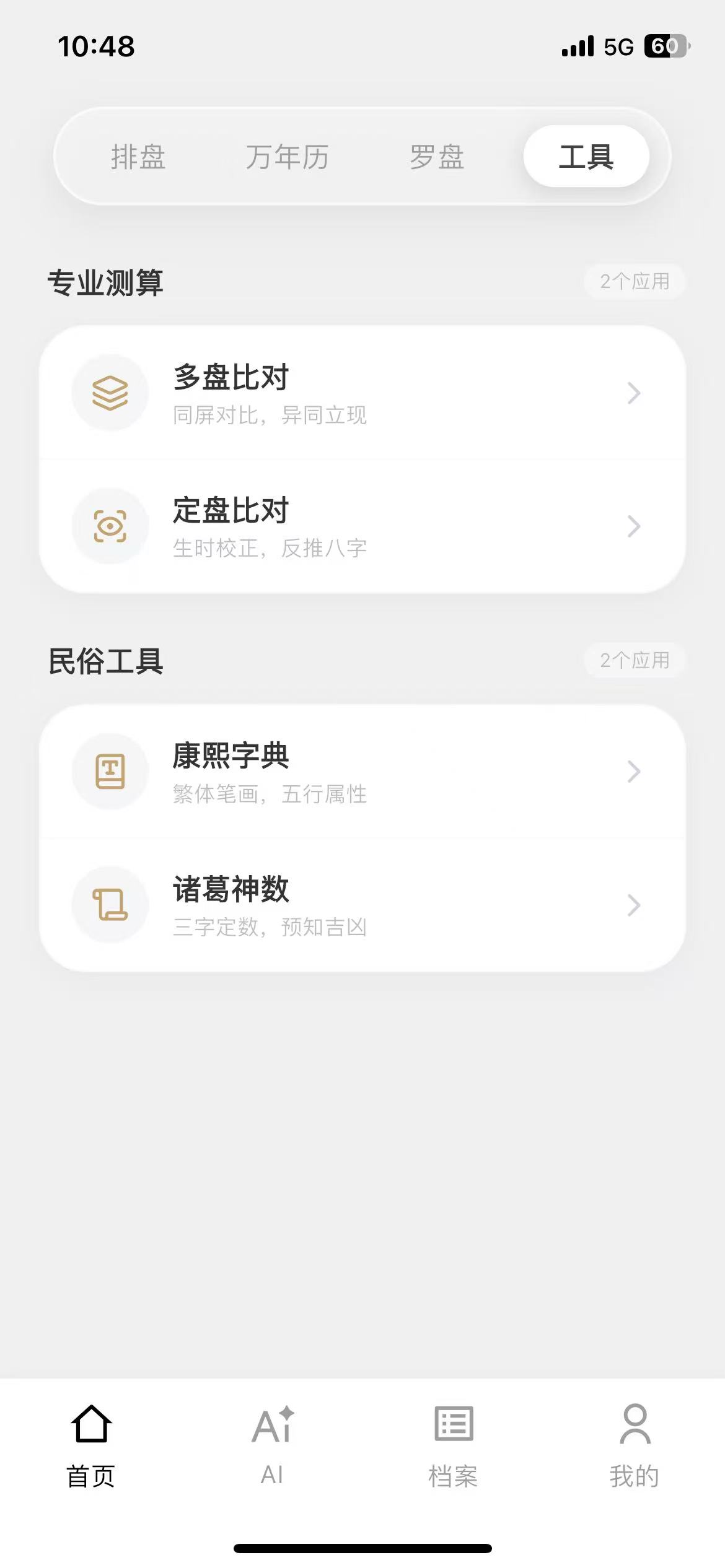This screenshot has width=725, height=1568.
Task: Open the 诸葛神数 divination tool
Action: click(362, 905)
